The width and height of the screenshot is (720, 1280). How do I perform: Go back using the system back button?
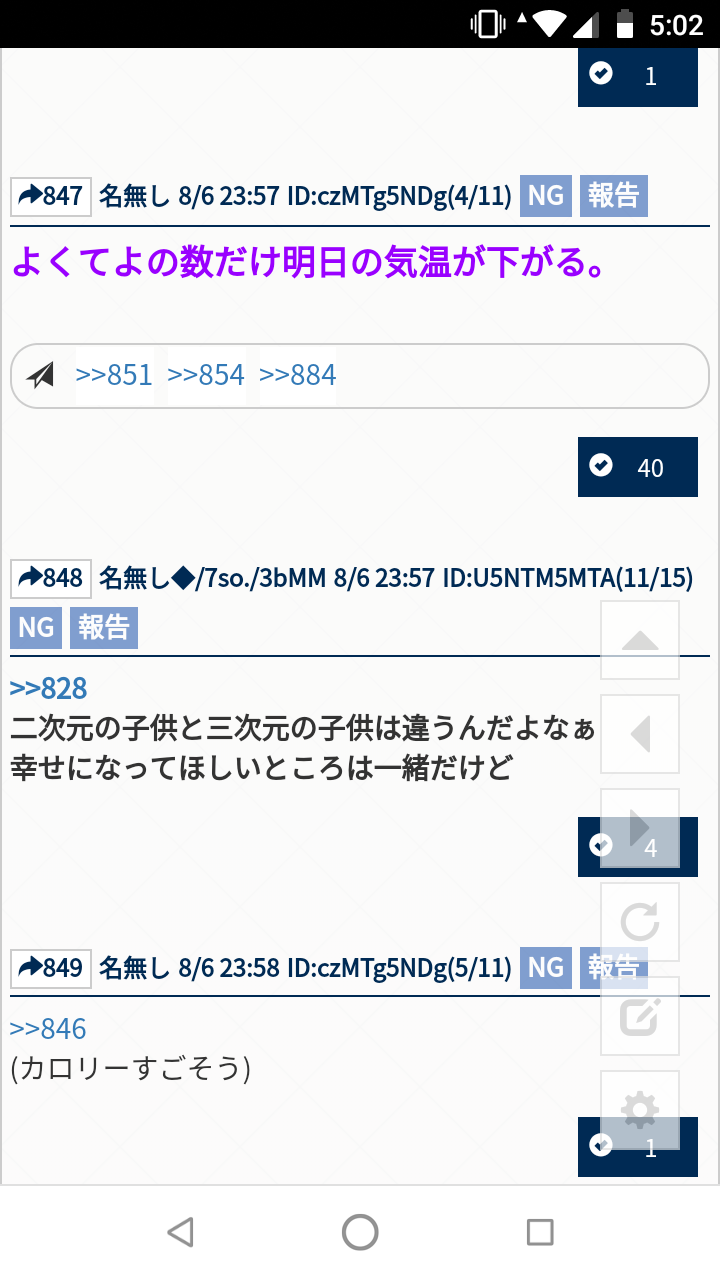pos(180,1232)
